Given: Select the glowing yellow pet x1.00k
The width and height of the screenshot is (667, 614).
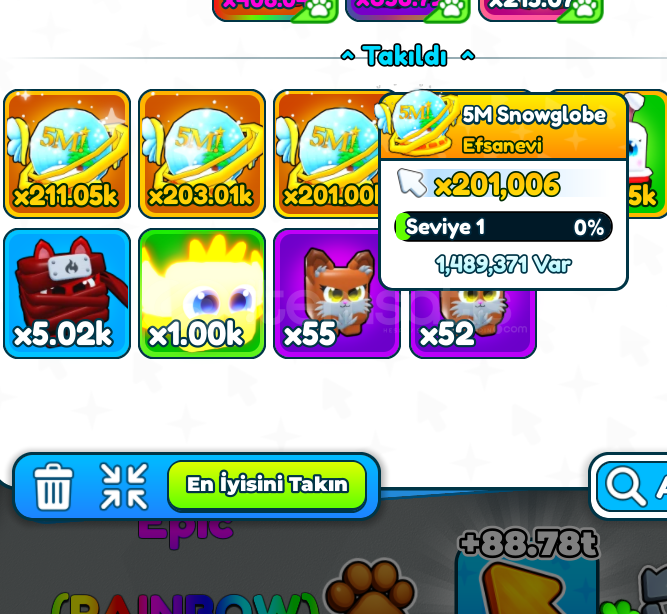Looking at the screenshot, I should point(201,292).
